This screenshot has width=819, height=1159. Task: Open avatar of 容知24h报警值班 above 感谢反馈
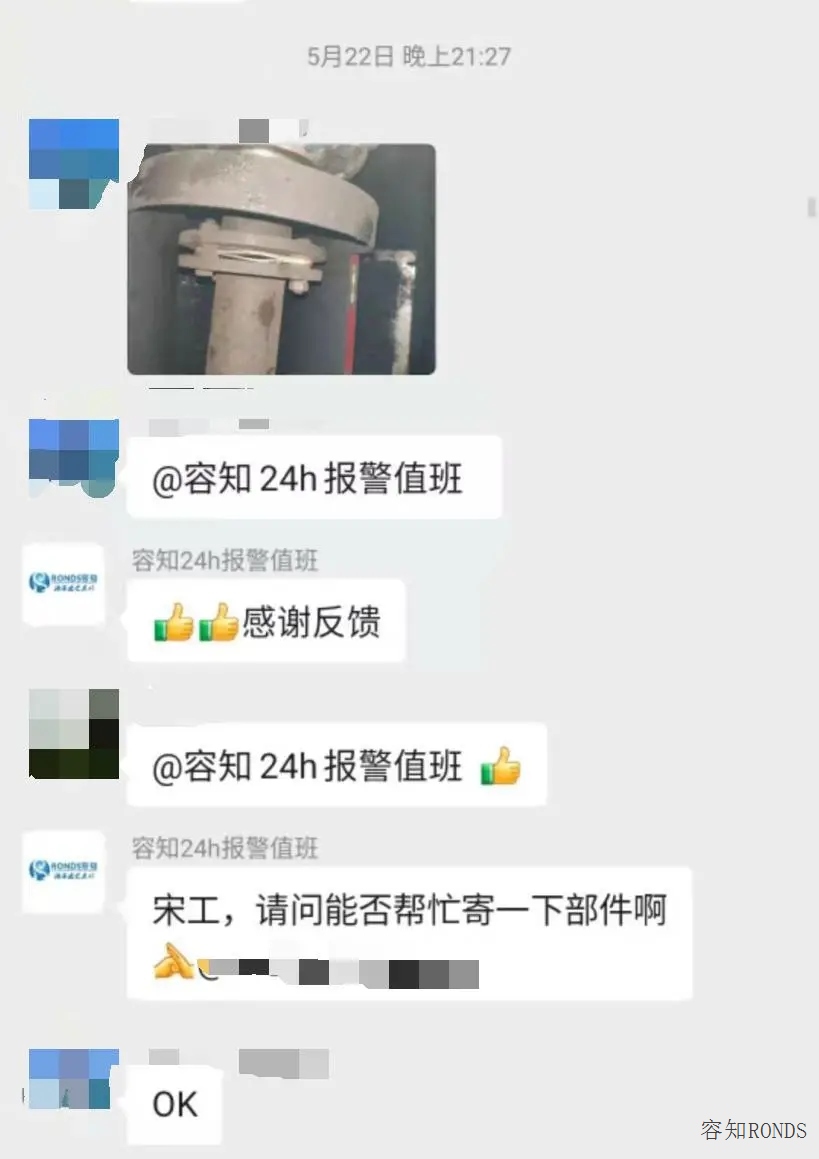coord(66,584)
